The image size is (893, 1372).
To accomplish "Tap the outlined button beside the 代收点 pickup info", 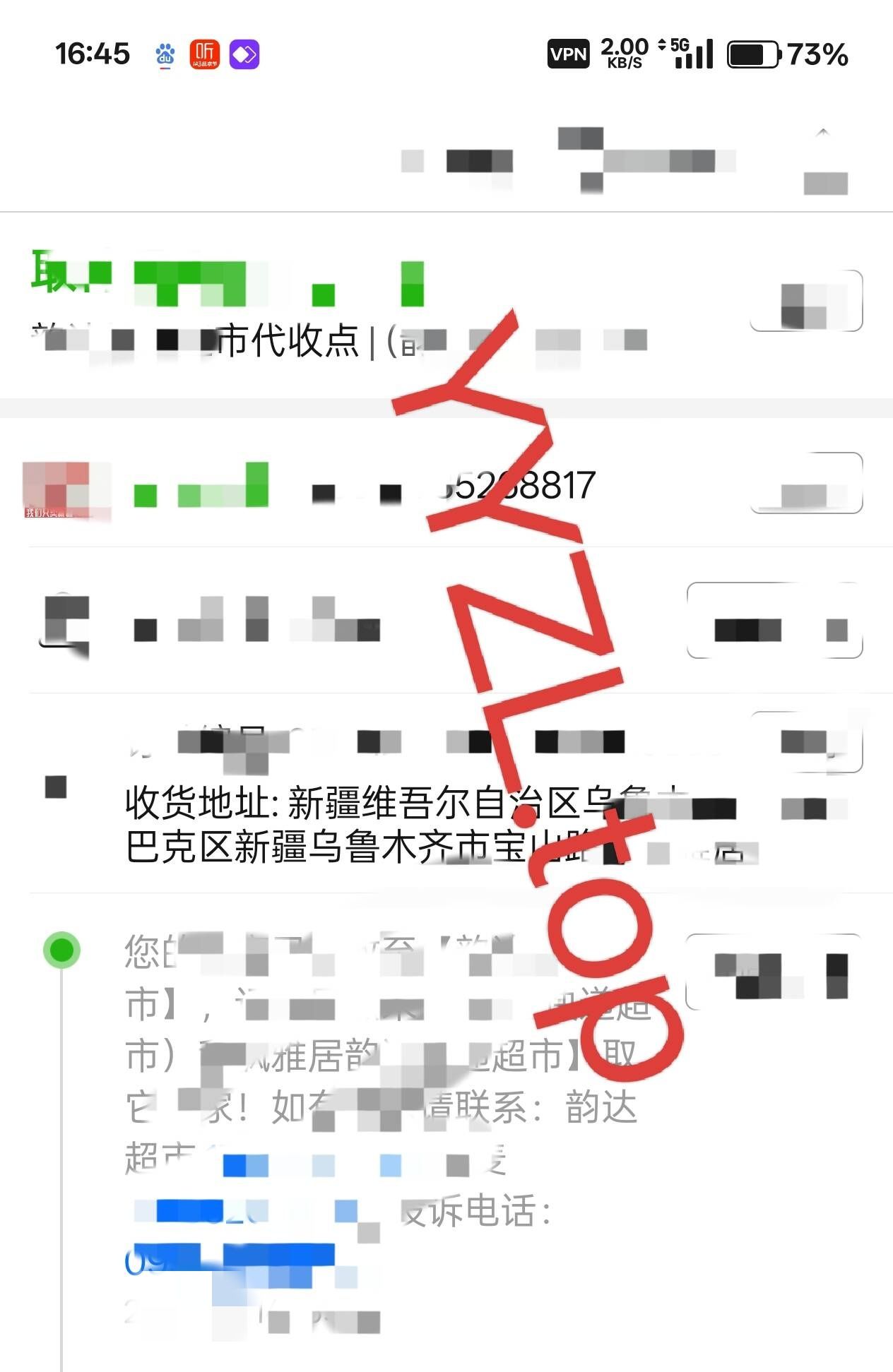I will point(806,302).
